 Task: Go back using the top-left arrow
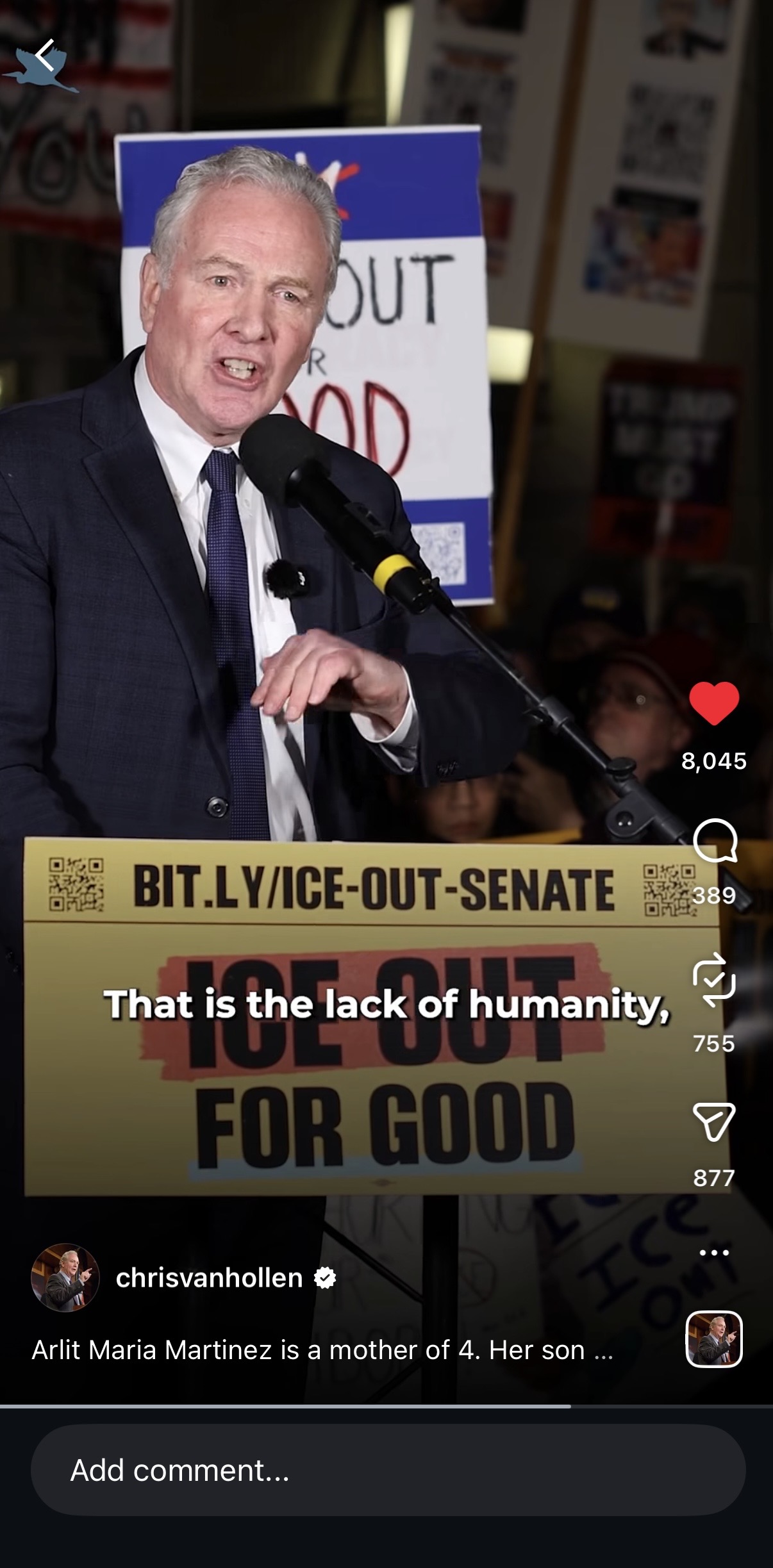tap(45, 54)
